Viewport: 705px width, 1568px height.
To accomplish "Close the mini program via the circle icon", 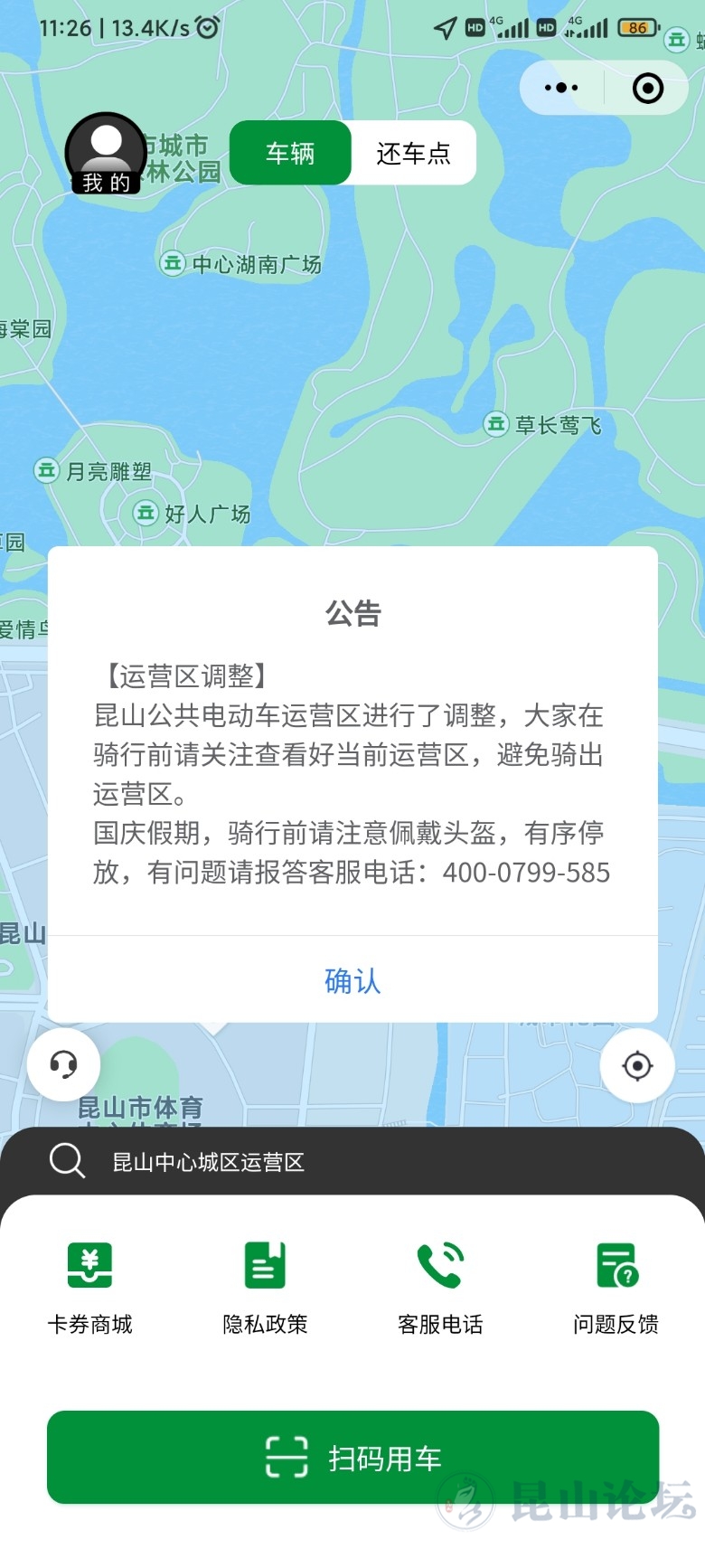I will pos(647,88).
